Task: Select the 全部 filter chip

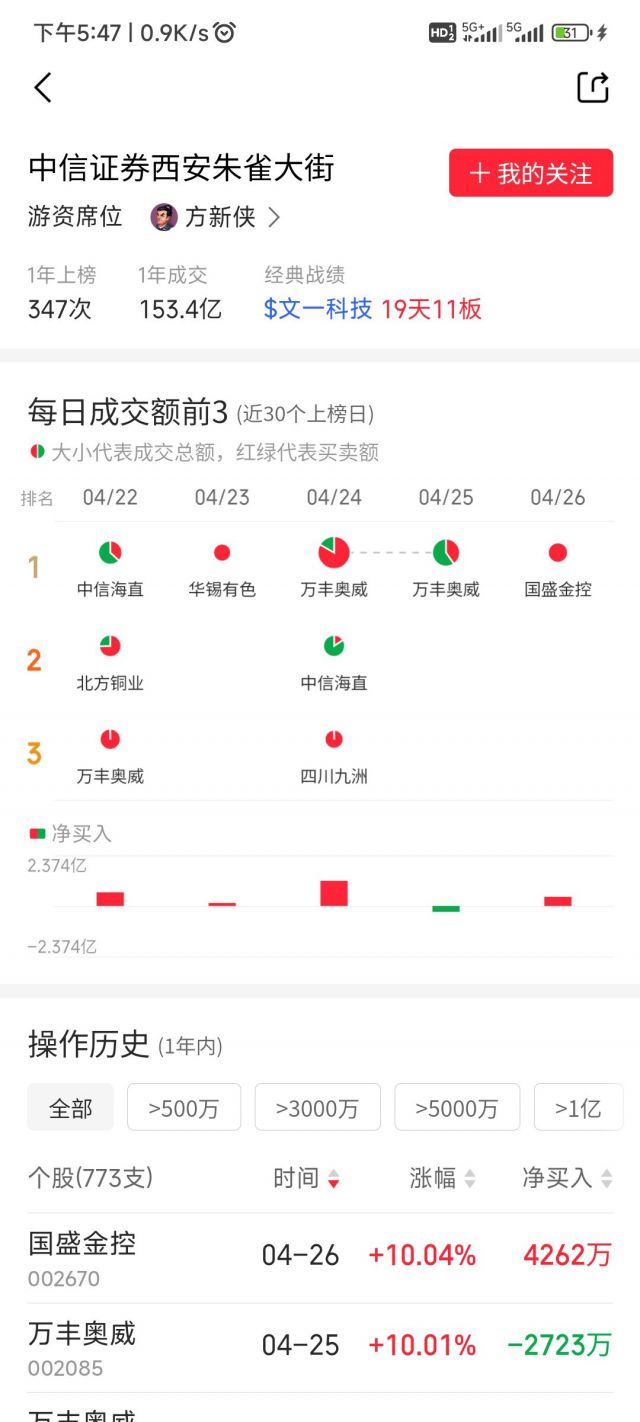Action: tap(71, 1107)
